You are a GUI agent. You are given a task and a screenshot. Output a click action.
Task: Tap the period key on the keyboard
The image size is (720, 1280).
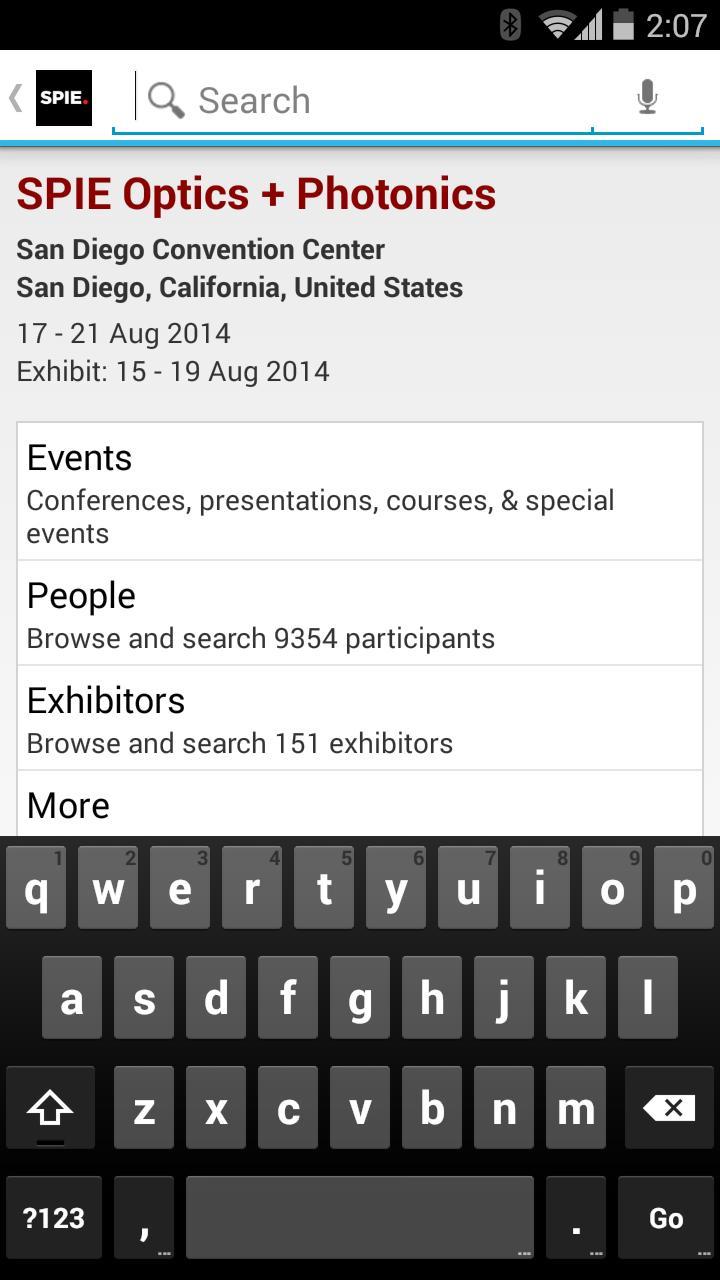coord(575,1218)
